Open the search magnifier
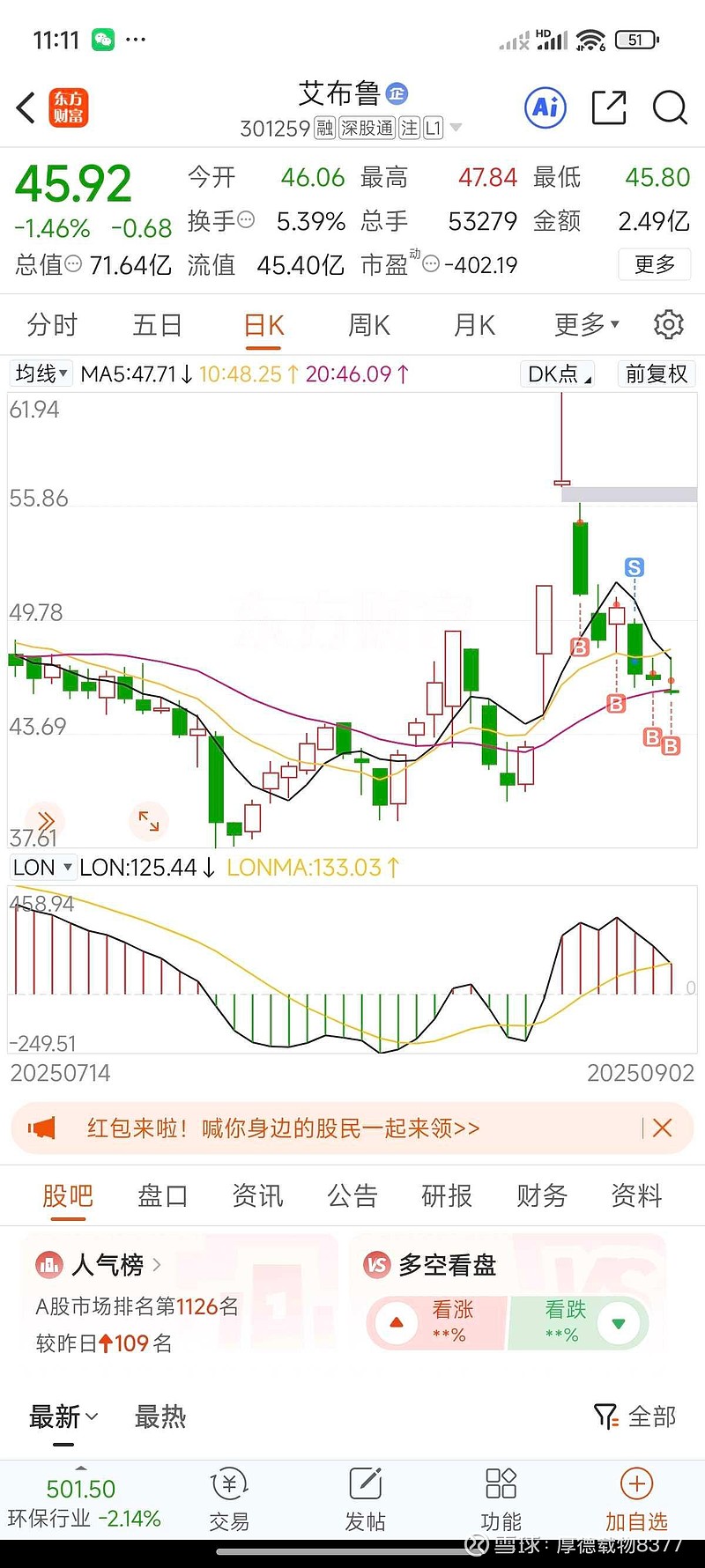 pos(669,108)
